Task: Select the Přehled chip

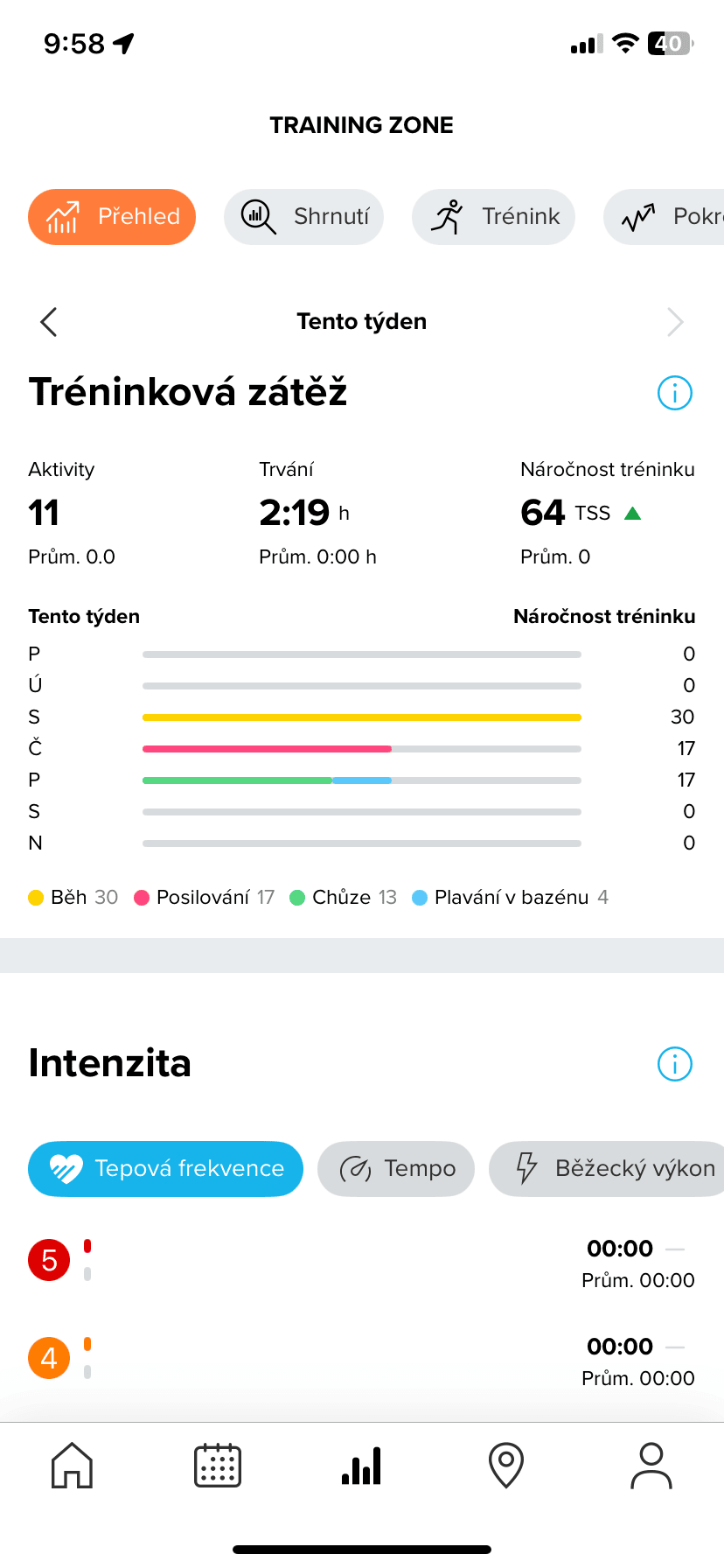Action: [x=112, y=217]
